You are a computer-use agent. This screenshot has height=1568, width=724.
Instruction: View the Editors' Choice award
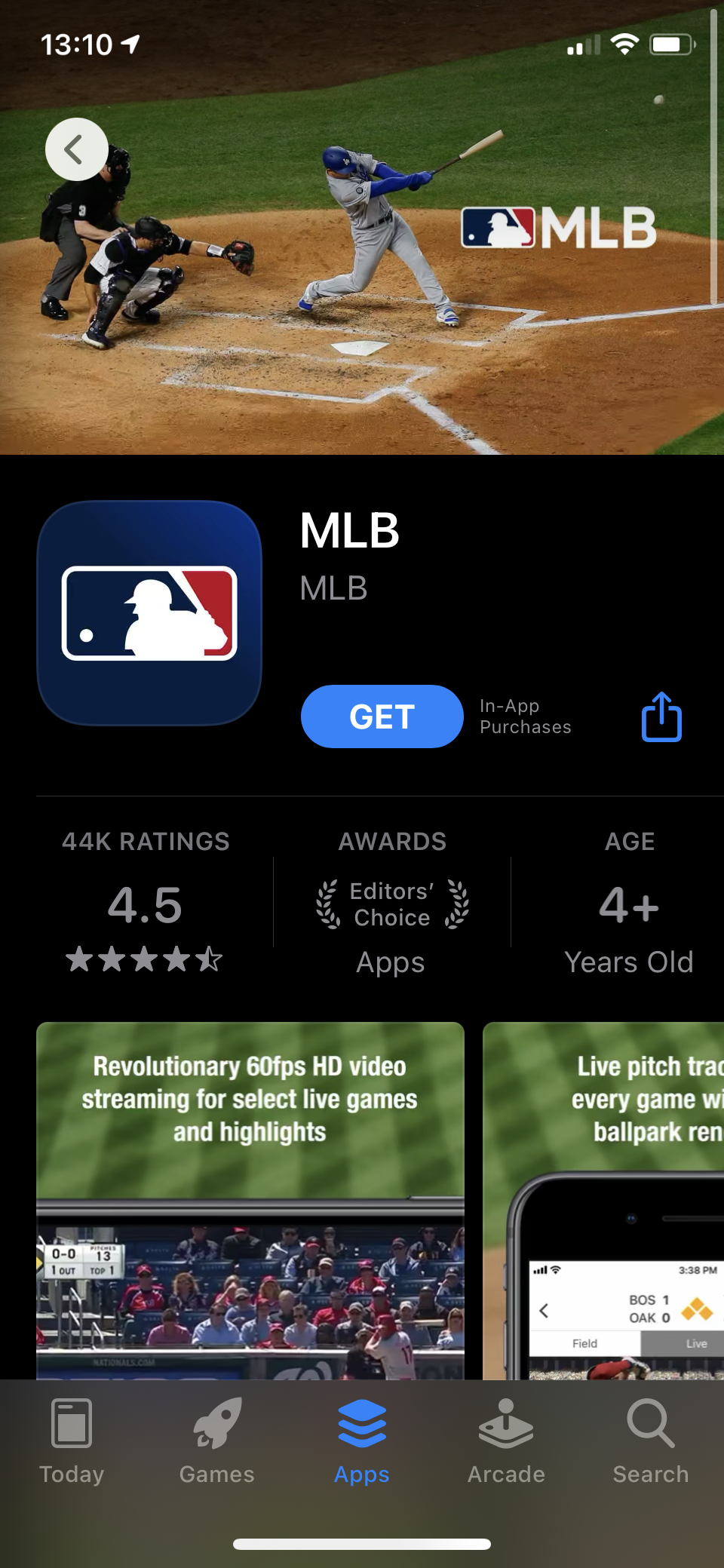(392, 902)
